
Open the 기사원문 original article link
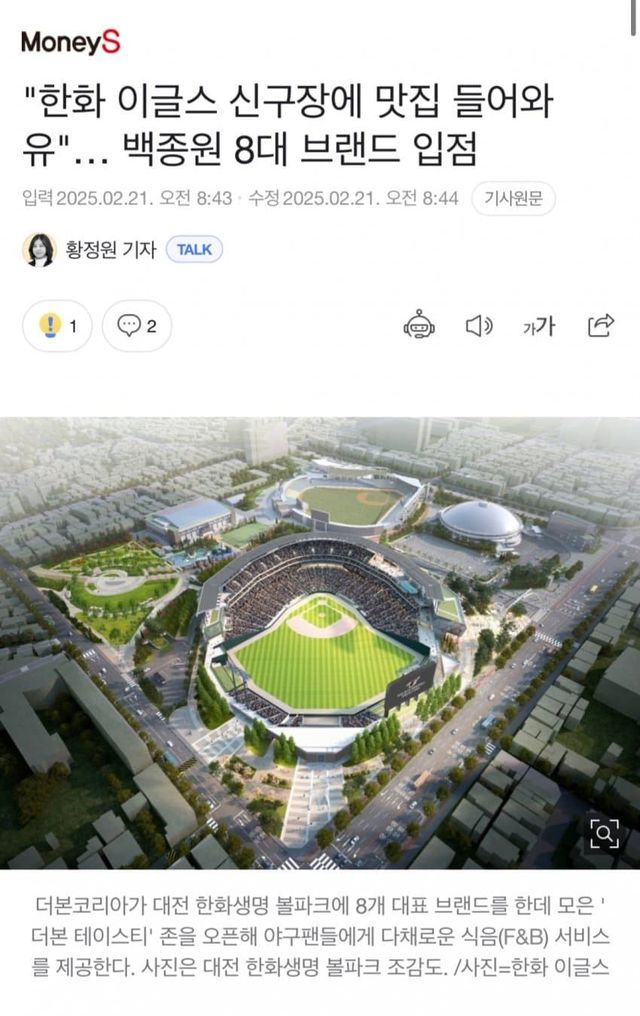[x=513, y=198]
